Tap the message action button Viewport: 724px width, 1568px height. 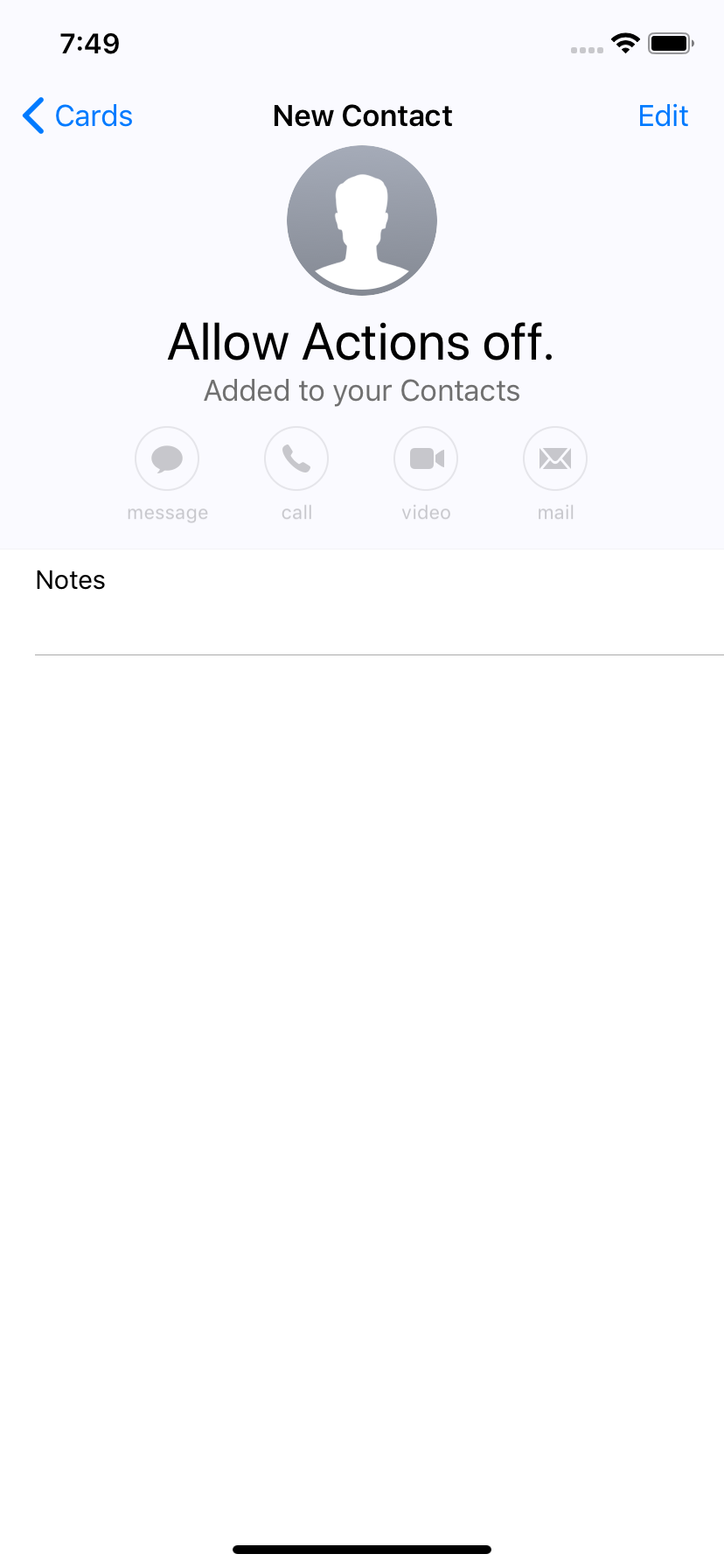point(167,458)
